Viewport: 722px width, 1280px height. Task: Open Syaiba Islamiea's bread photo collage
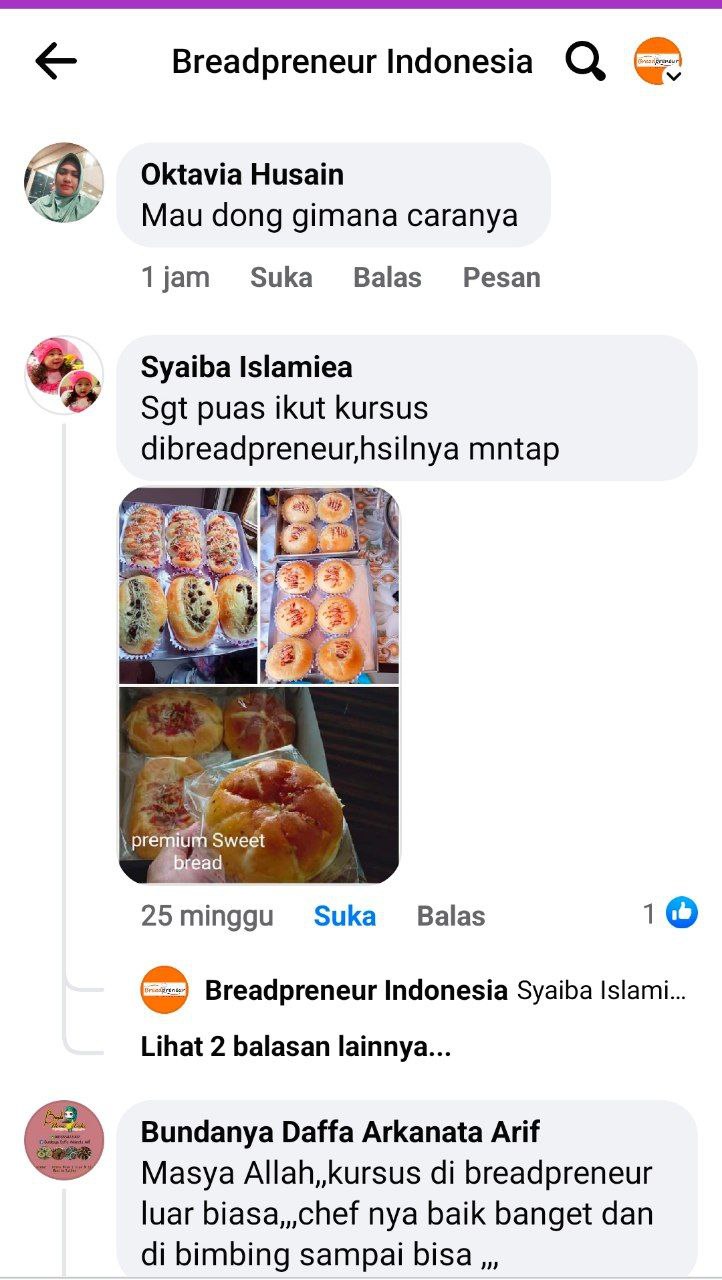[x=259, y=685]
